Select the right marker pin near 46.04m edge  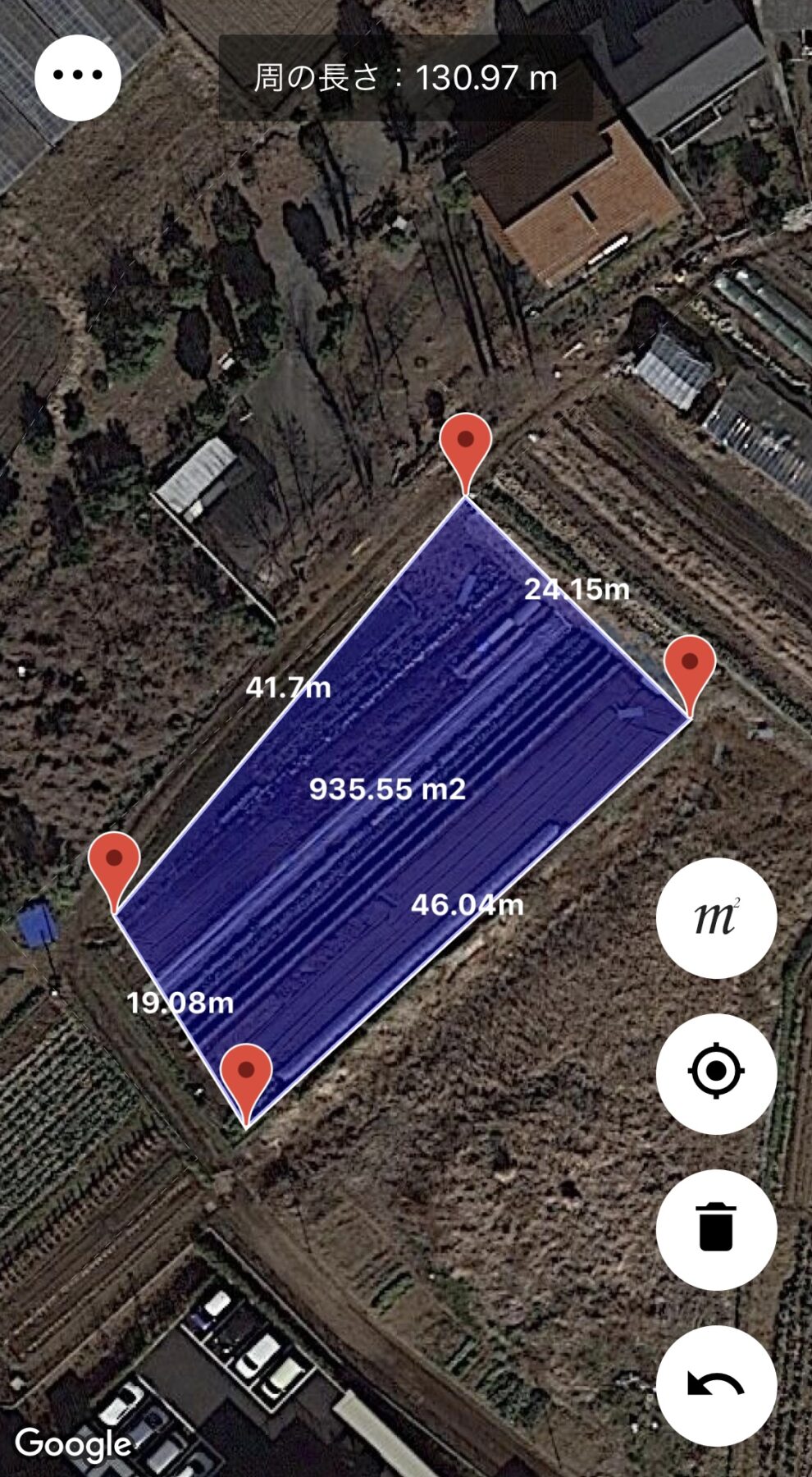690,665
